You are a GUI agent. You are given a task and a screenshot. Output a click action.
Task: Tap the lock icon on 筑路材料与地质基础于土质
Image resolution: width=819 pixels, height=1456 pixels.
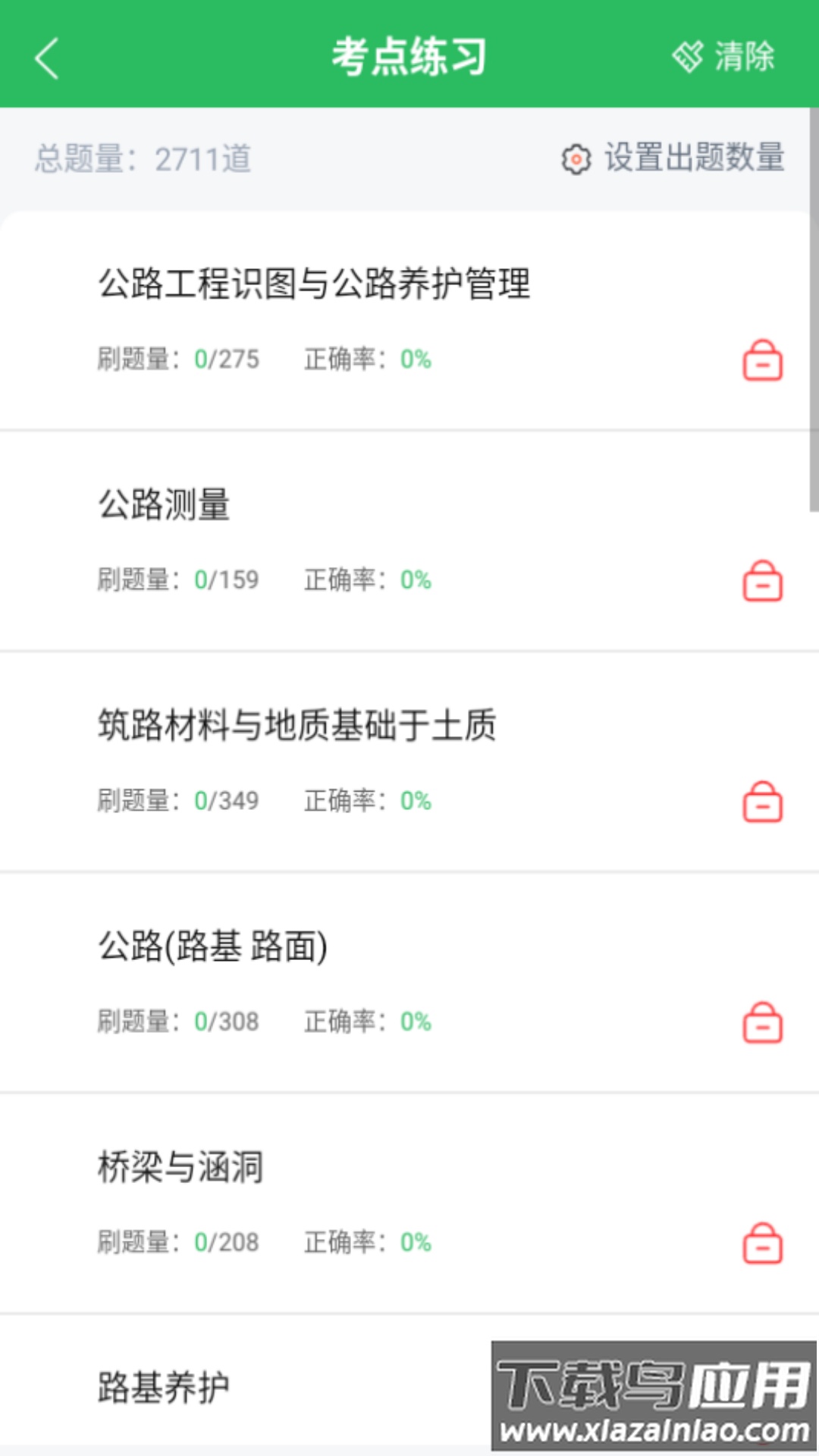click(x=762, y=802)
